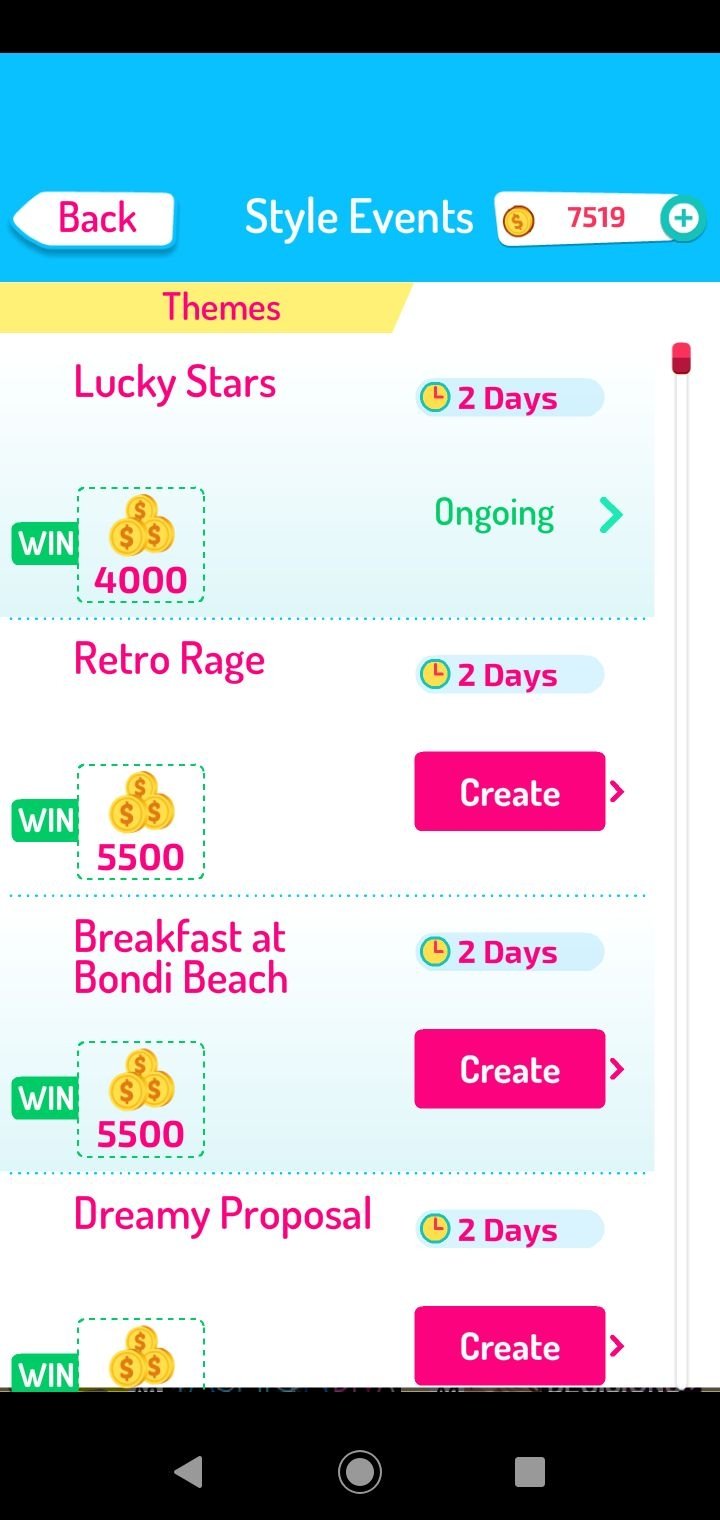Tap the system back triangle
The height and width of the screenshot is (1520, 720).
click(x=189, y=1471)
